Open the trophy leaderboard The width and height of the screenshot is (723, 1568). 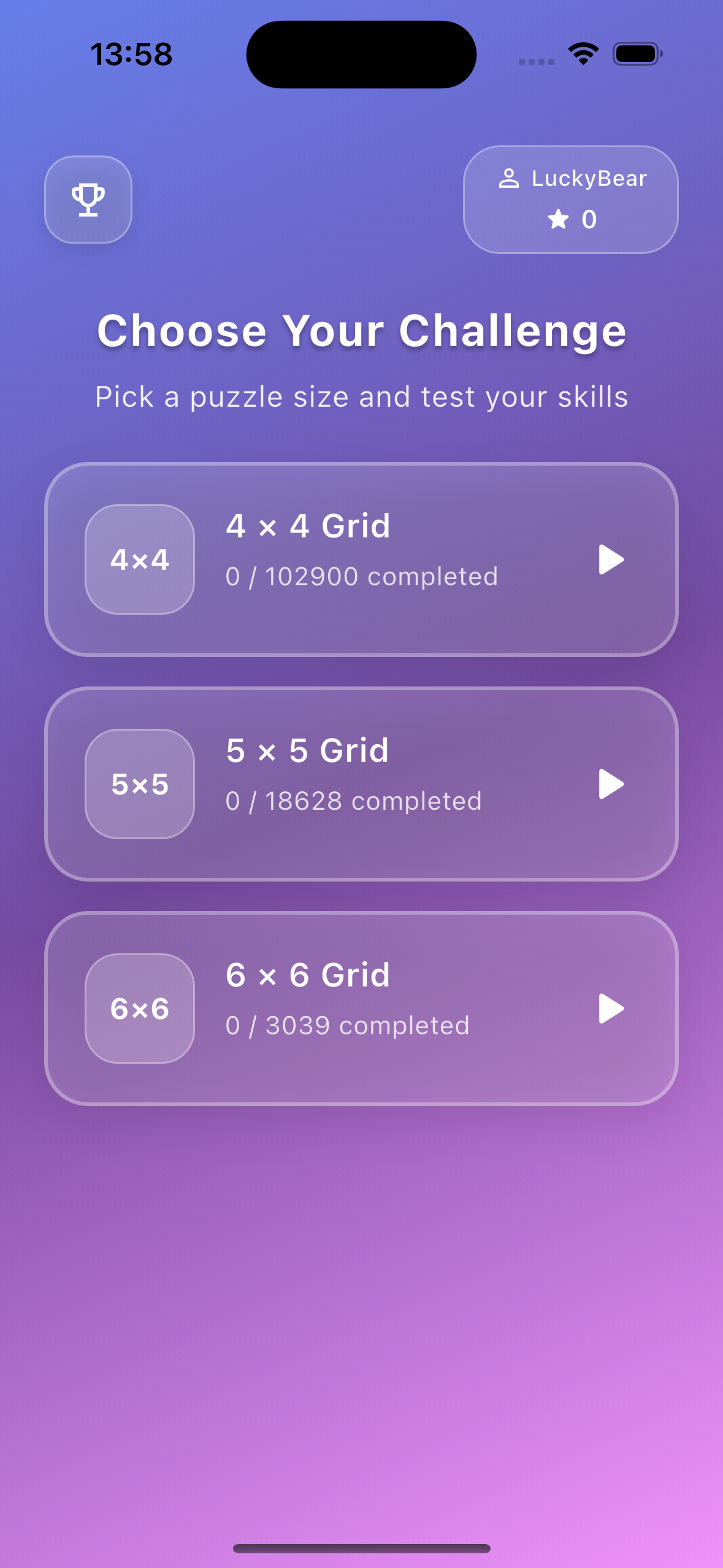click(x=88, y=199)
